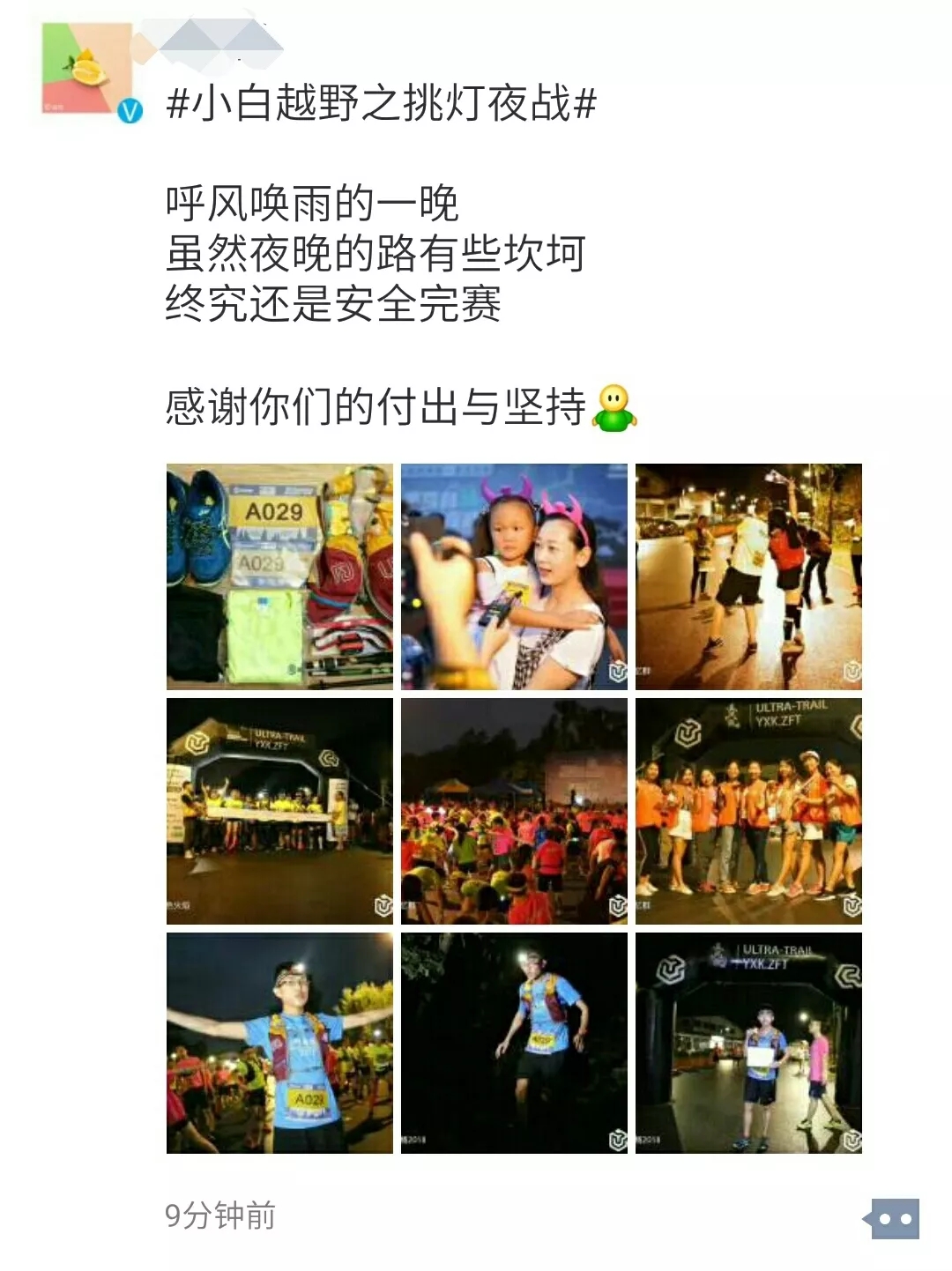
Task: View the group photo of women in orange
Action: pyautogui.click(x=748, y=811)
